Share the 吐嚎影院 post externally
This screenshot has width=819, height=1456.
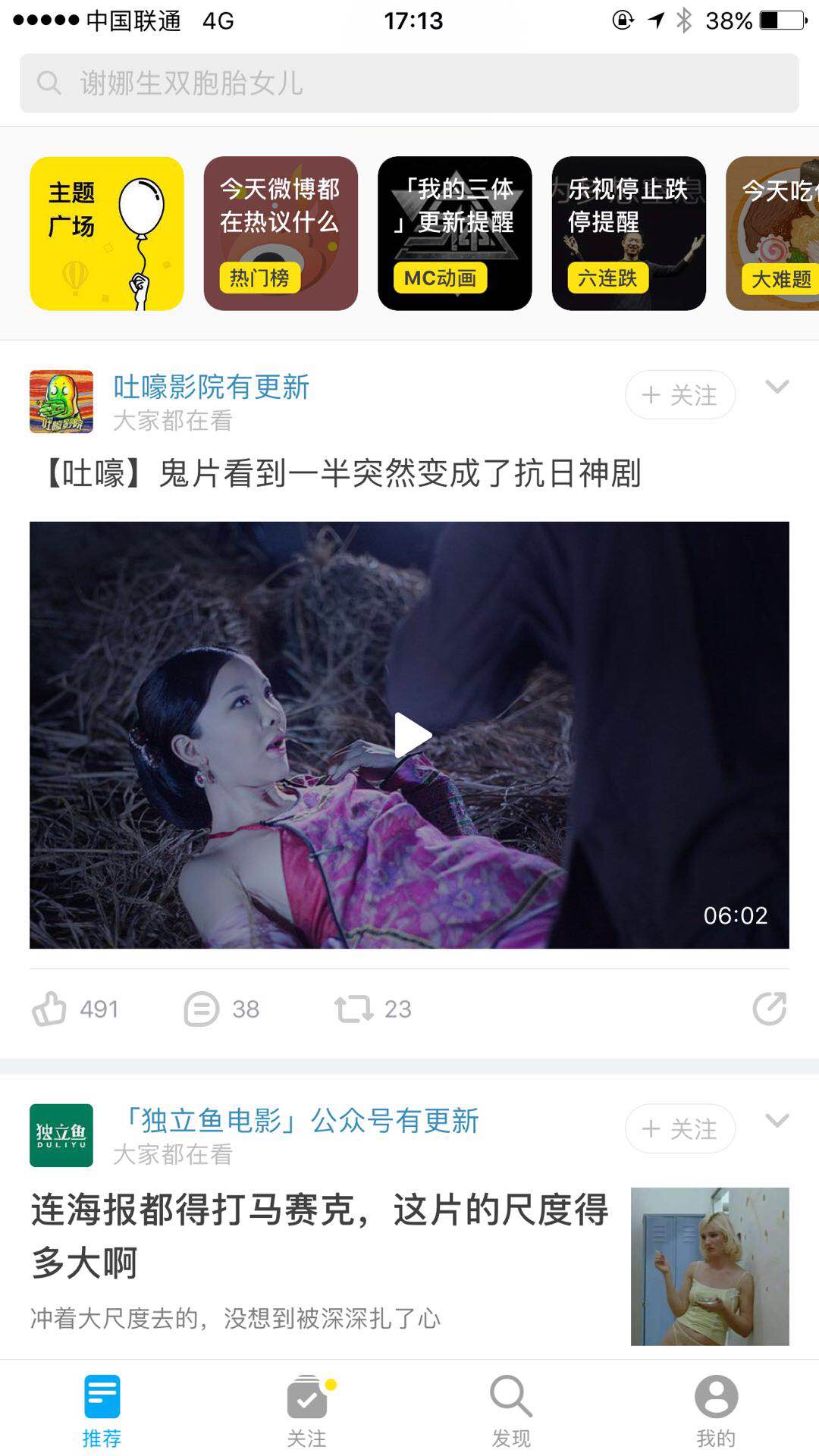pos(769,1009)
